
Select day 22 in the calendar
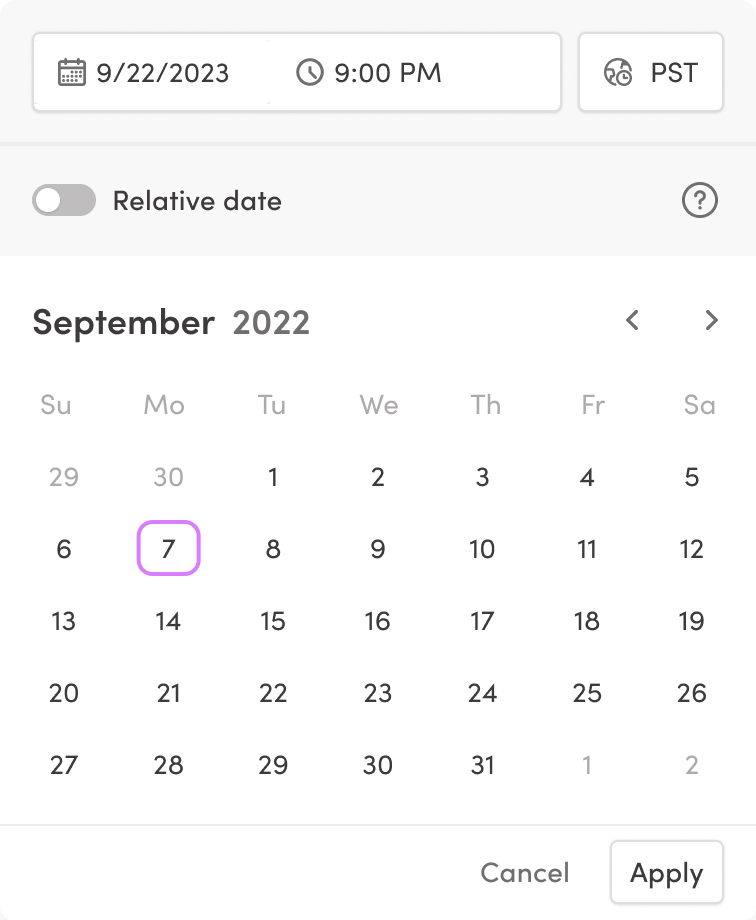point(272,693)
